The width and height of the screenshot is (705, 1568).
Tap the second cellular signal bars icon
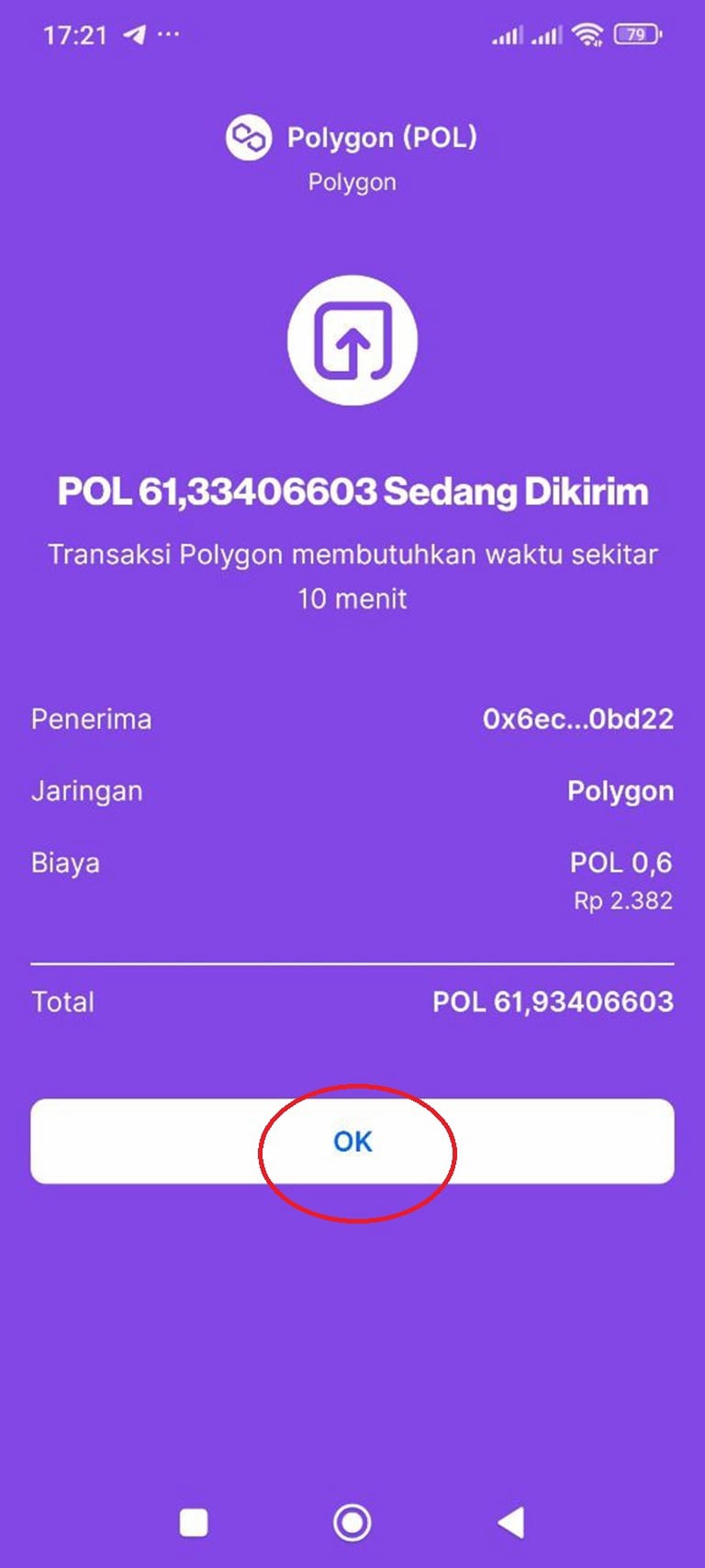click(547, 35)
